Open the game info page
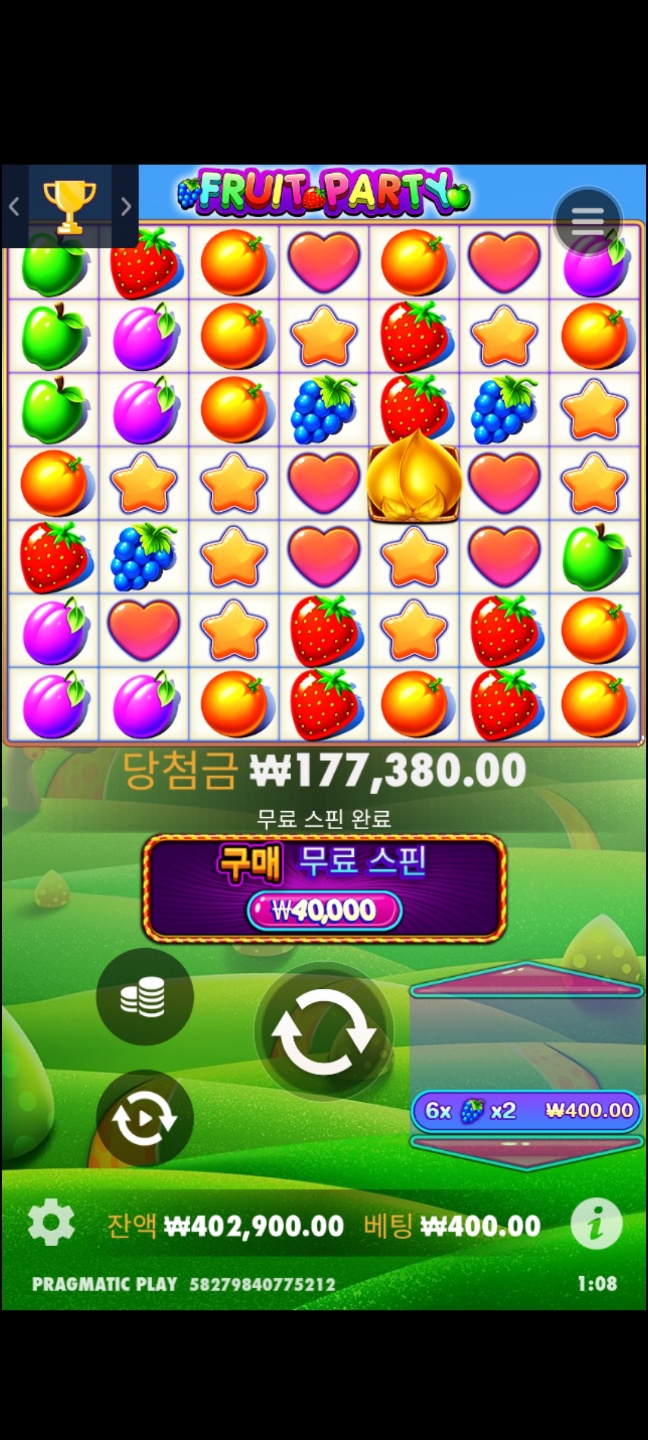Viewport: 648px width, 1440px height. click(596, 1224)
